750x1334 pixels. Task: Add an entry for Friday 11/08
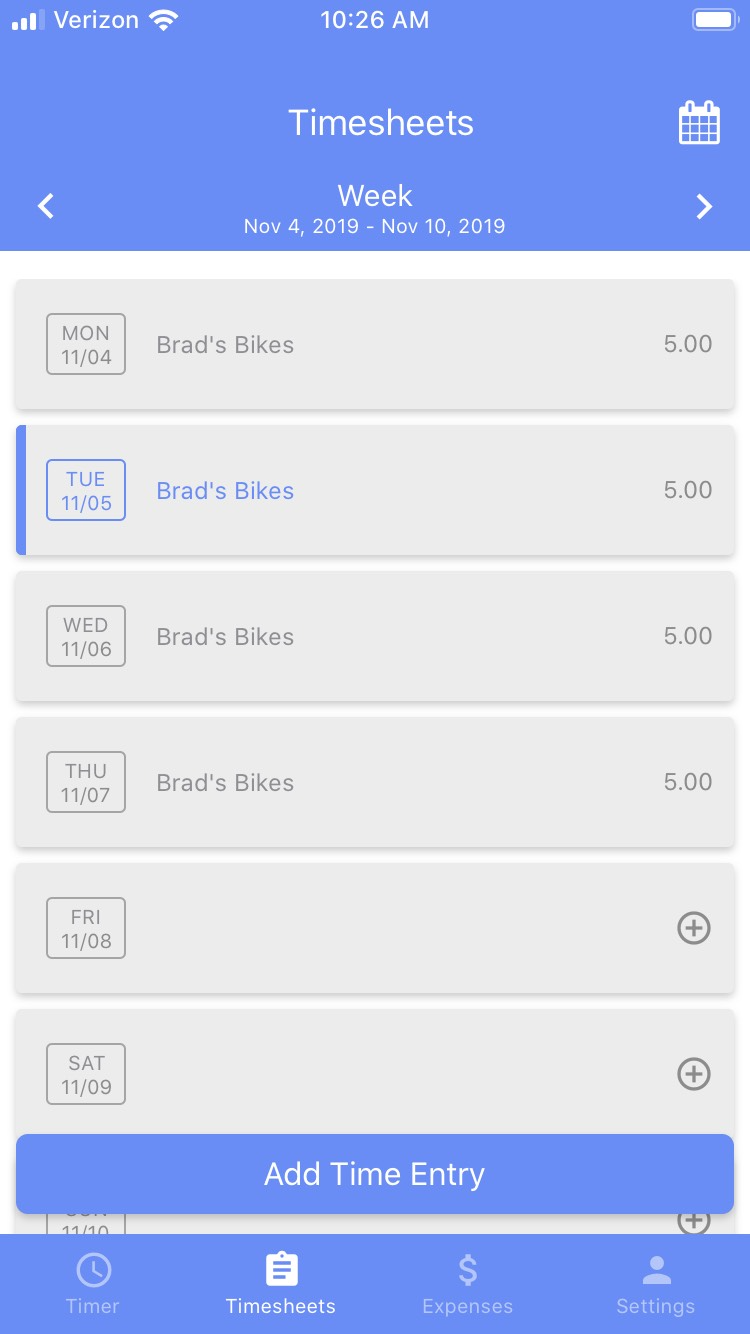[693, 928]
